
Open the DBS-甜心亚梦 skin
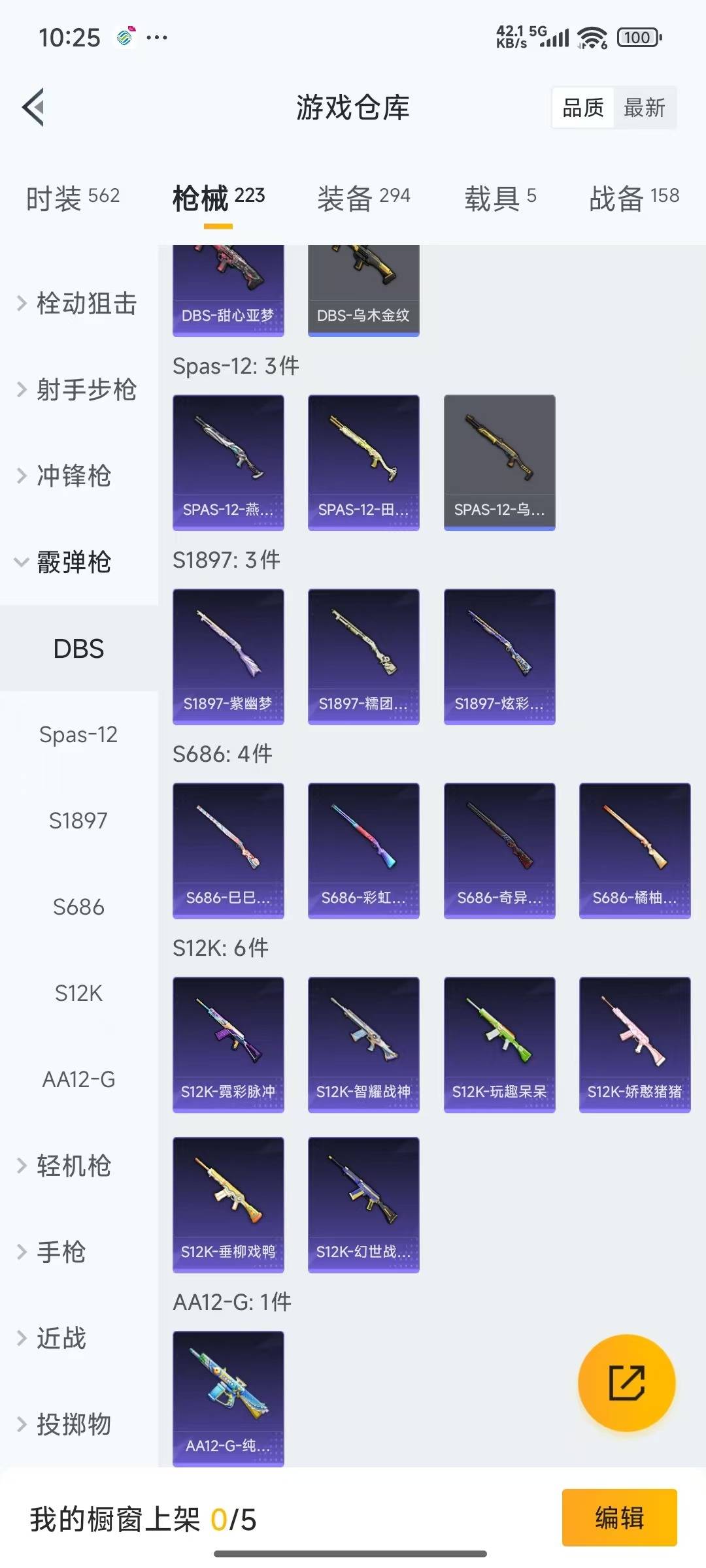[228, 291]
